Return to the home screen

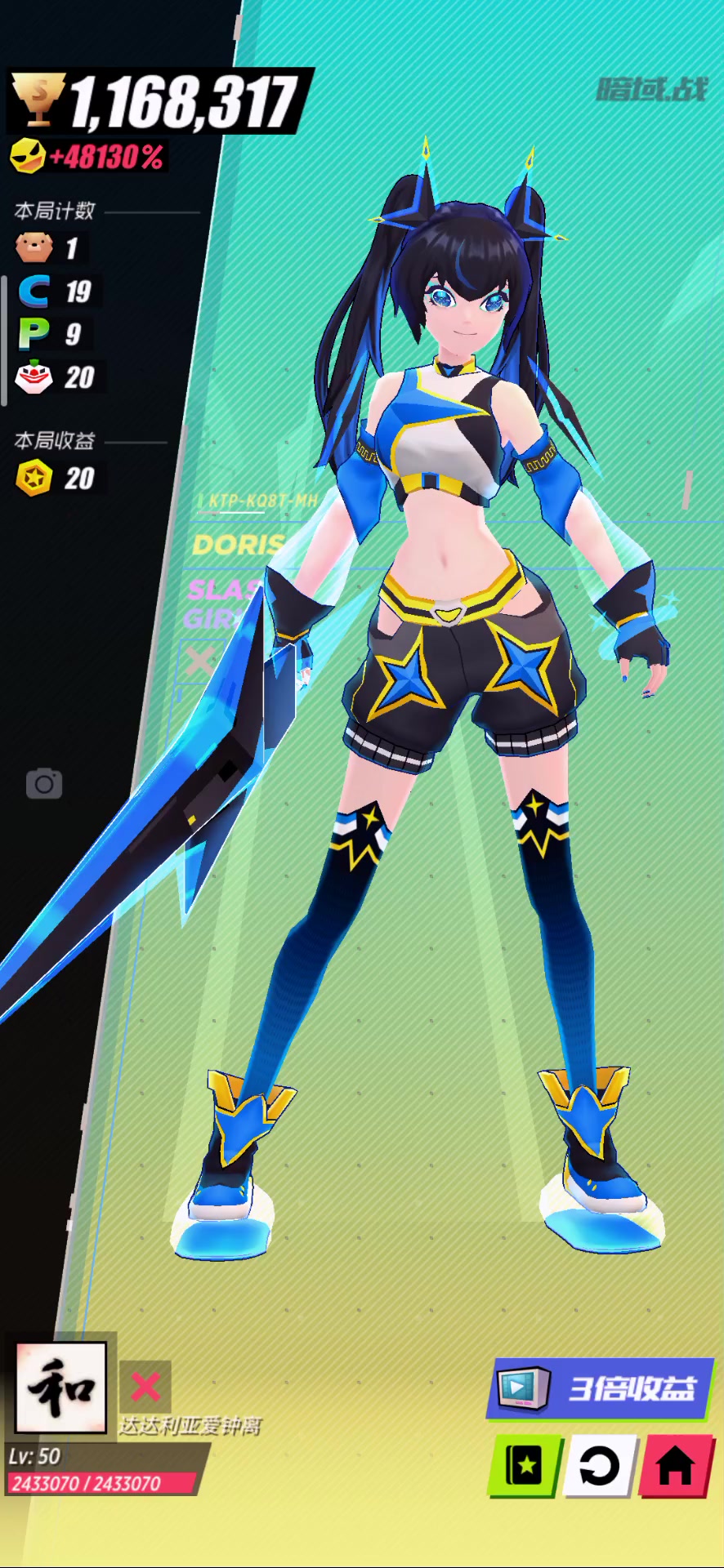(675, 1467)
